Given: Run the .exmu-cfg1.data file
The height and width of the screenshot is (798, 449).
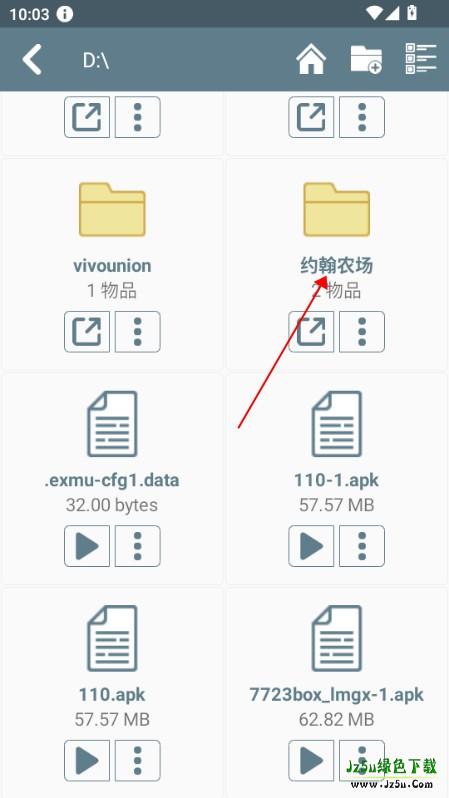Looking at the screenshot, I should click(x=87, y=546).
